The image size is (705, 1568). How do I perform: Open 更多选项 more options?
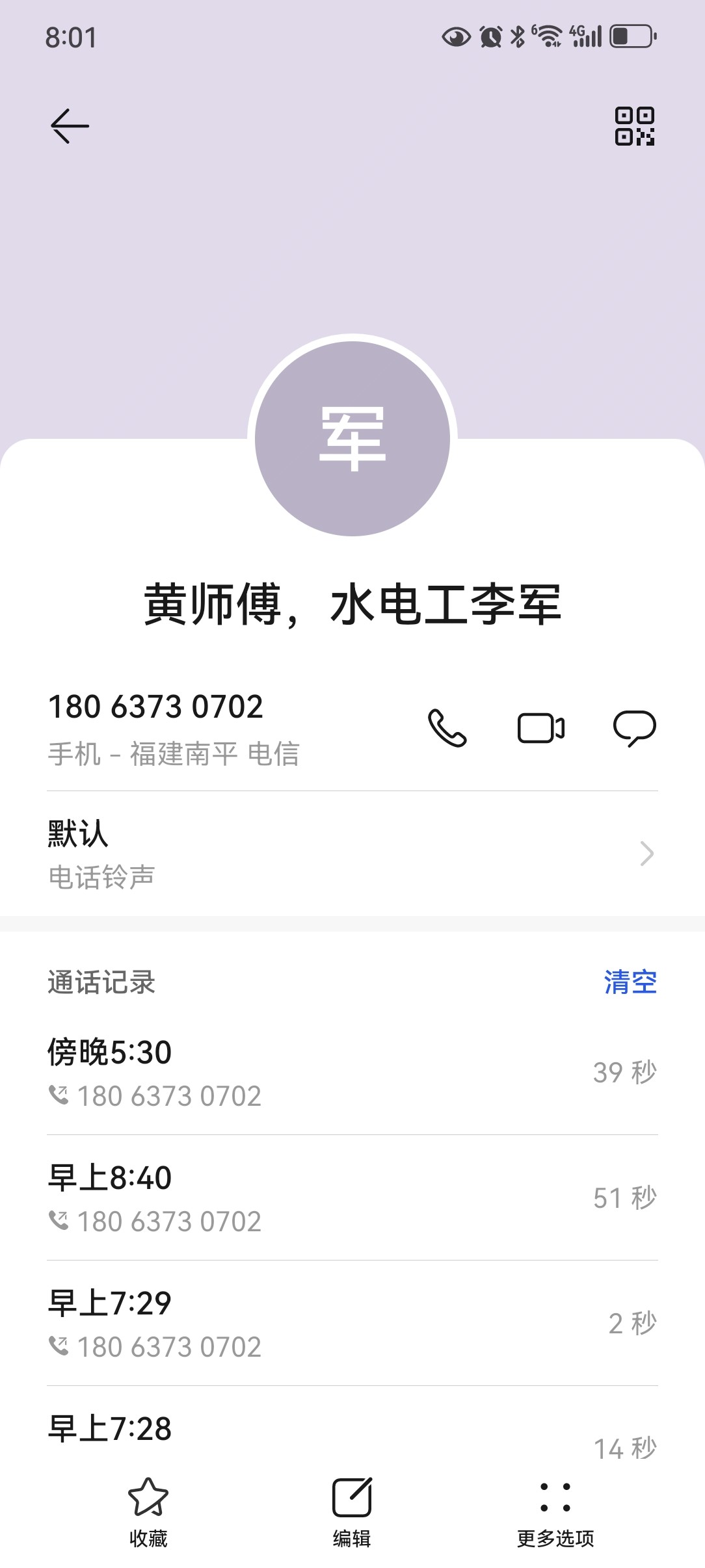point(555,1511)
